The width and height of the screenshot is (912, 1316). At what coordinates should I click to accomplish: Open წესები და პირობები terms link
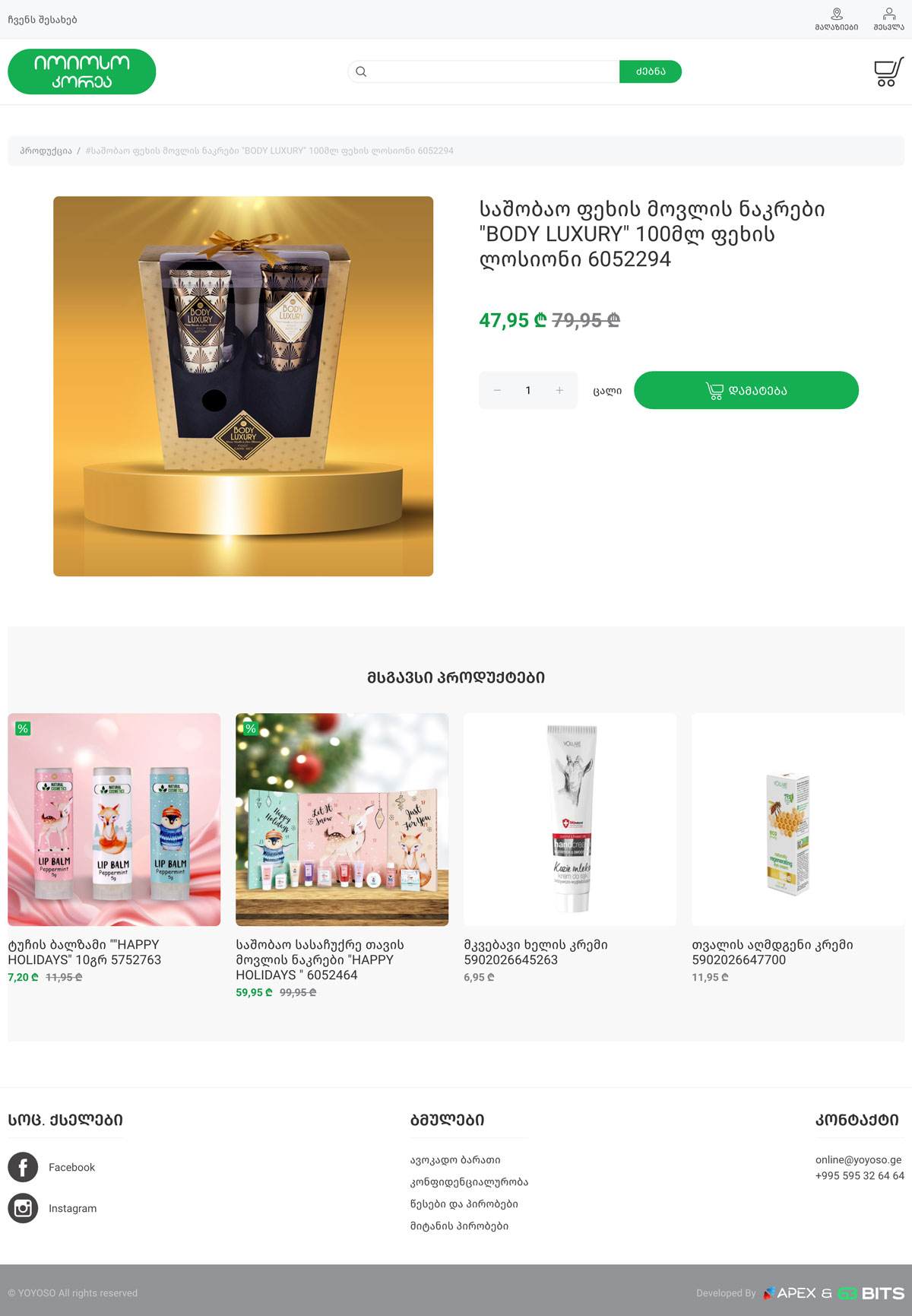[x=464, y=1204]
